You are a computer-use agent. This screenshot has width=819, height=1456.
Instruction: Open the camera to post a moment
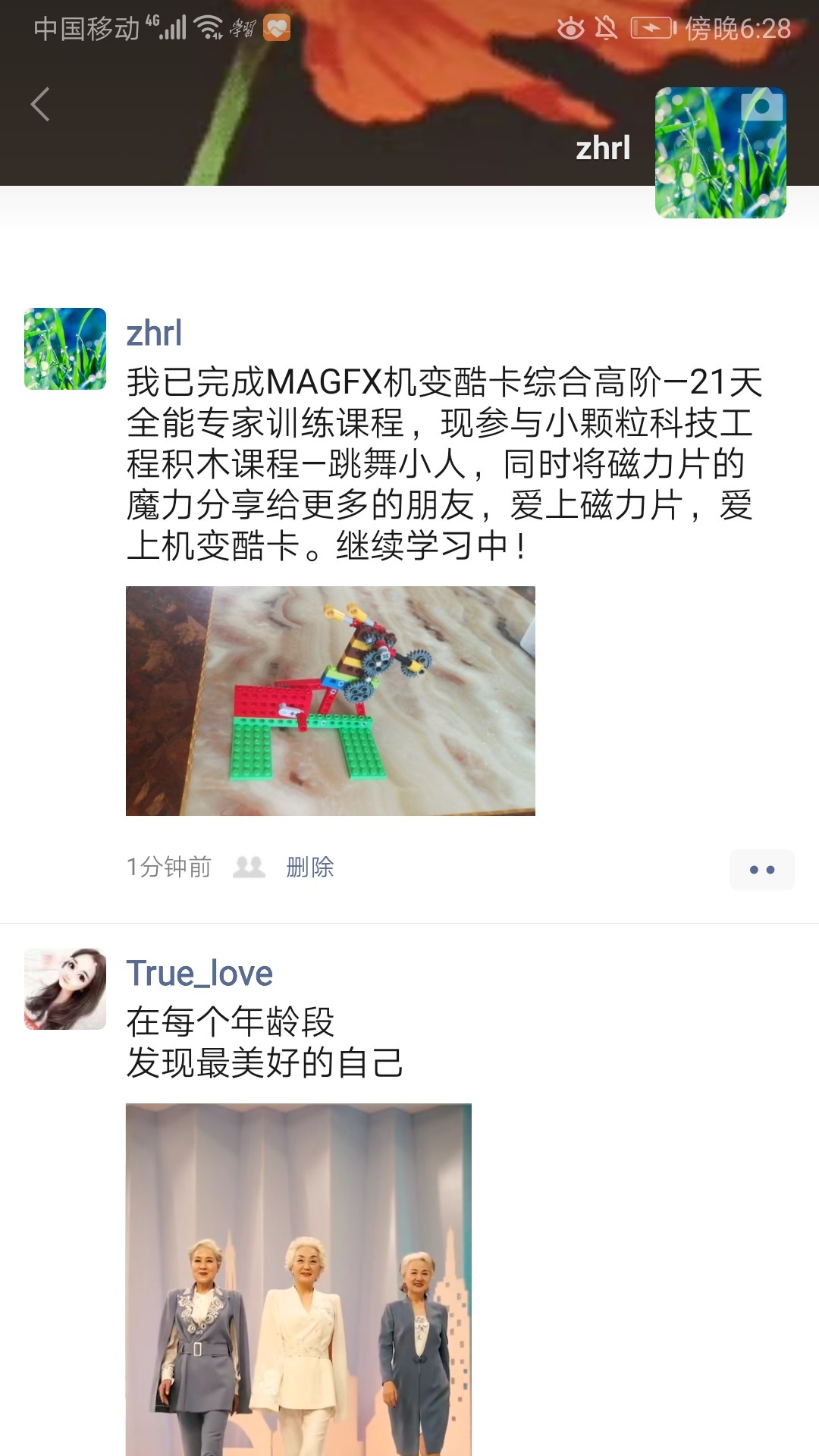click(761, 105)
